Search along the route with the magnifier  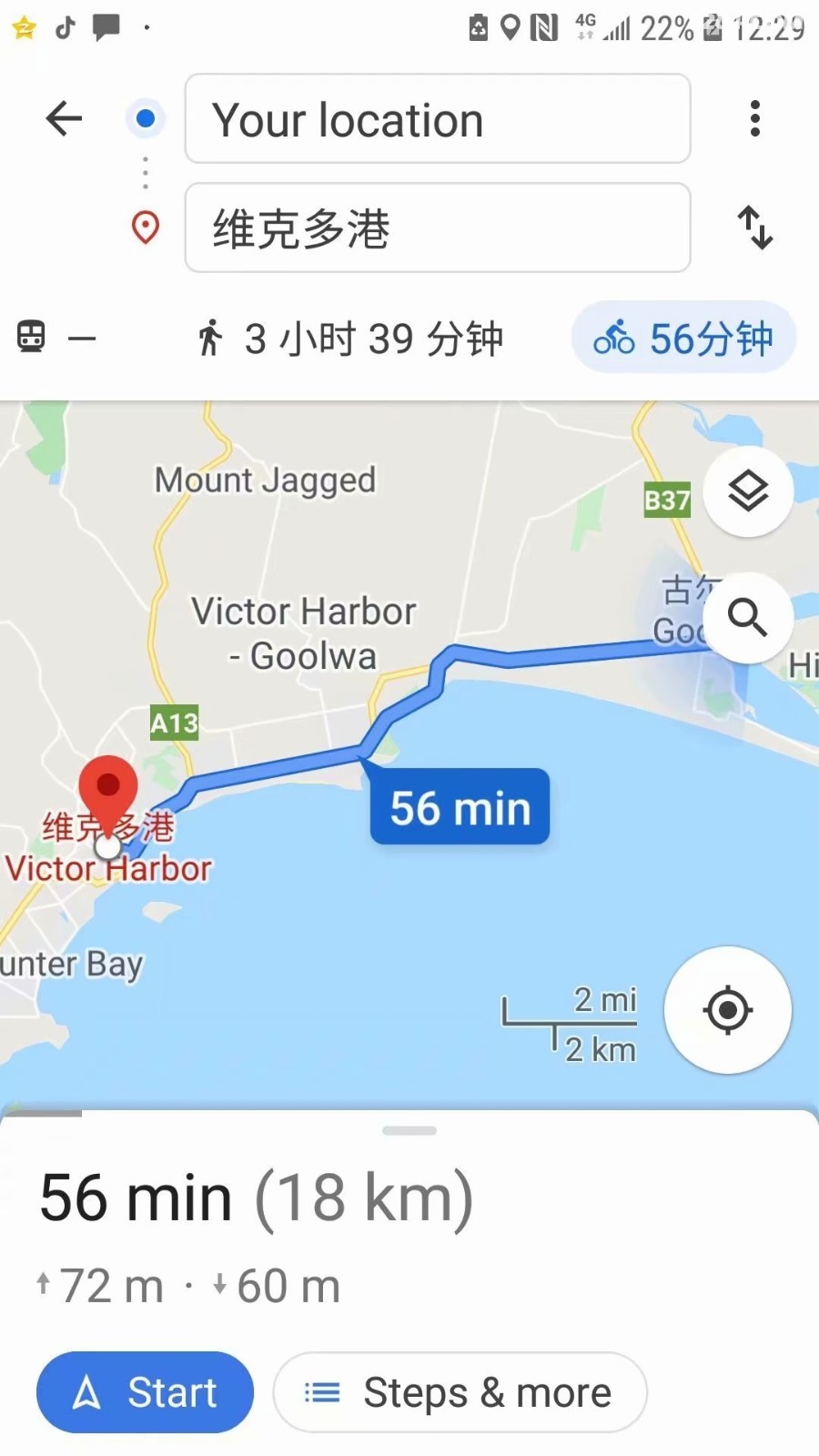748,617
